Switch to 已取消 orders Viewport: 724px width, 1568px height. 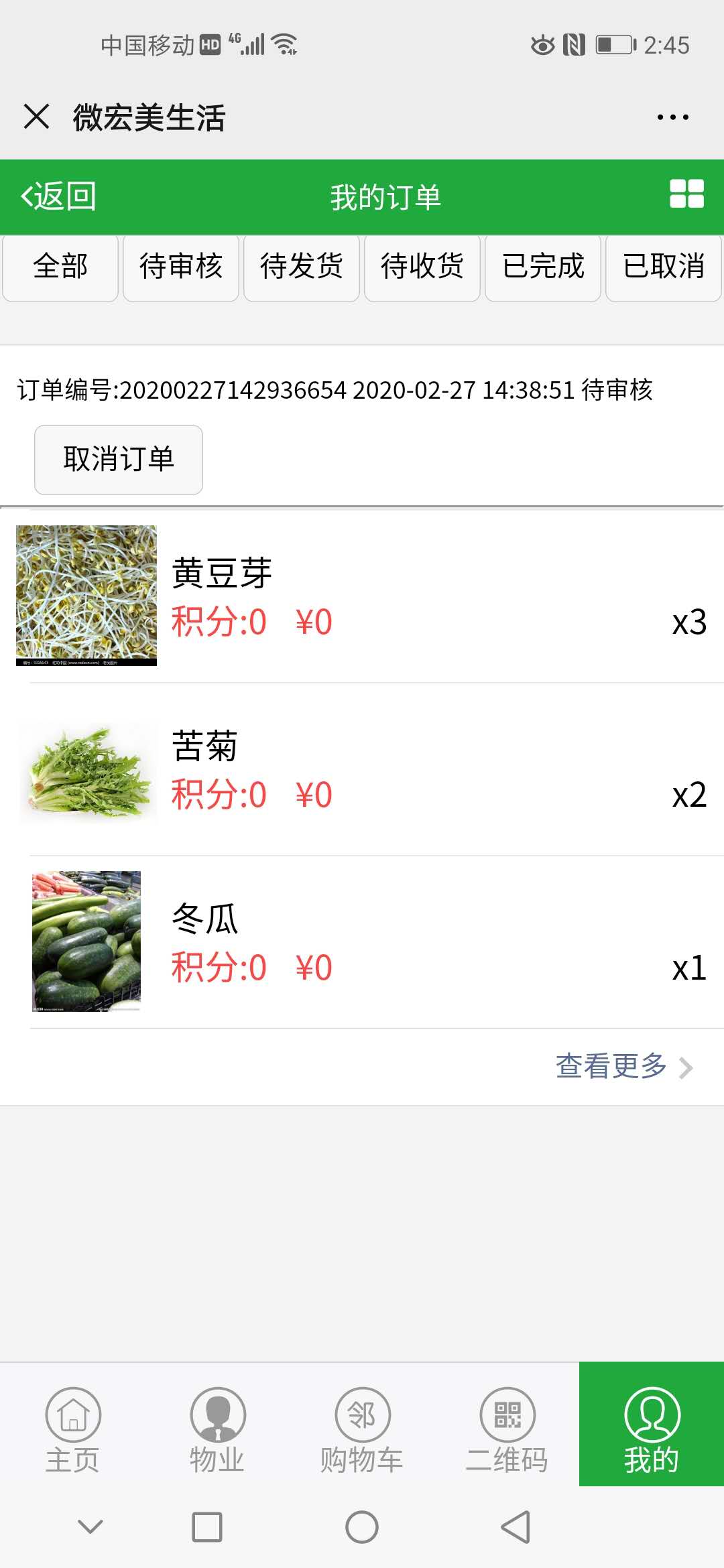(x=664, y=267)
